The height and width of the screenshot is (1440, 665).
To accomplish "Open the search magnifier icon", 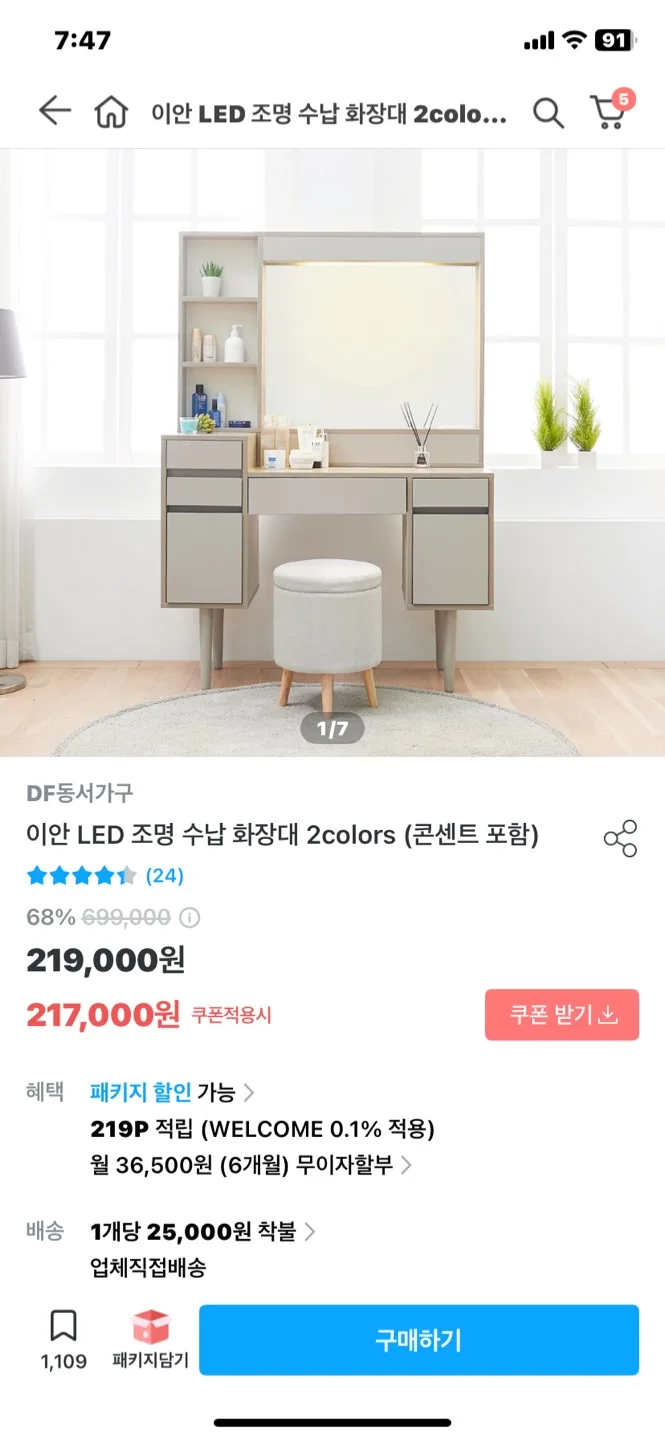I will [547, 113].
